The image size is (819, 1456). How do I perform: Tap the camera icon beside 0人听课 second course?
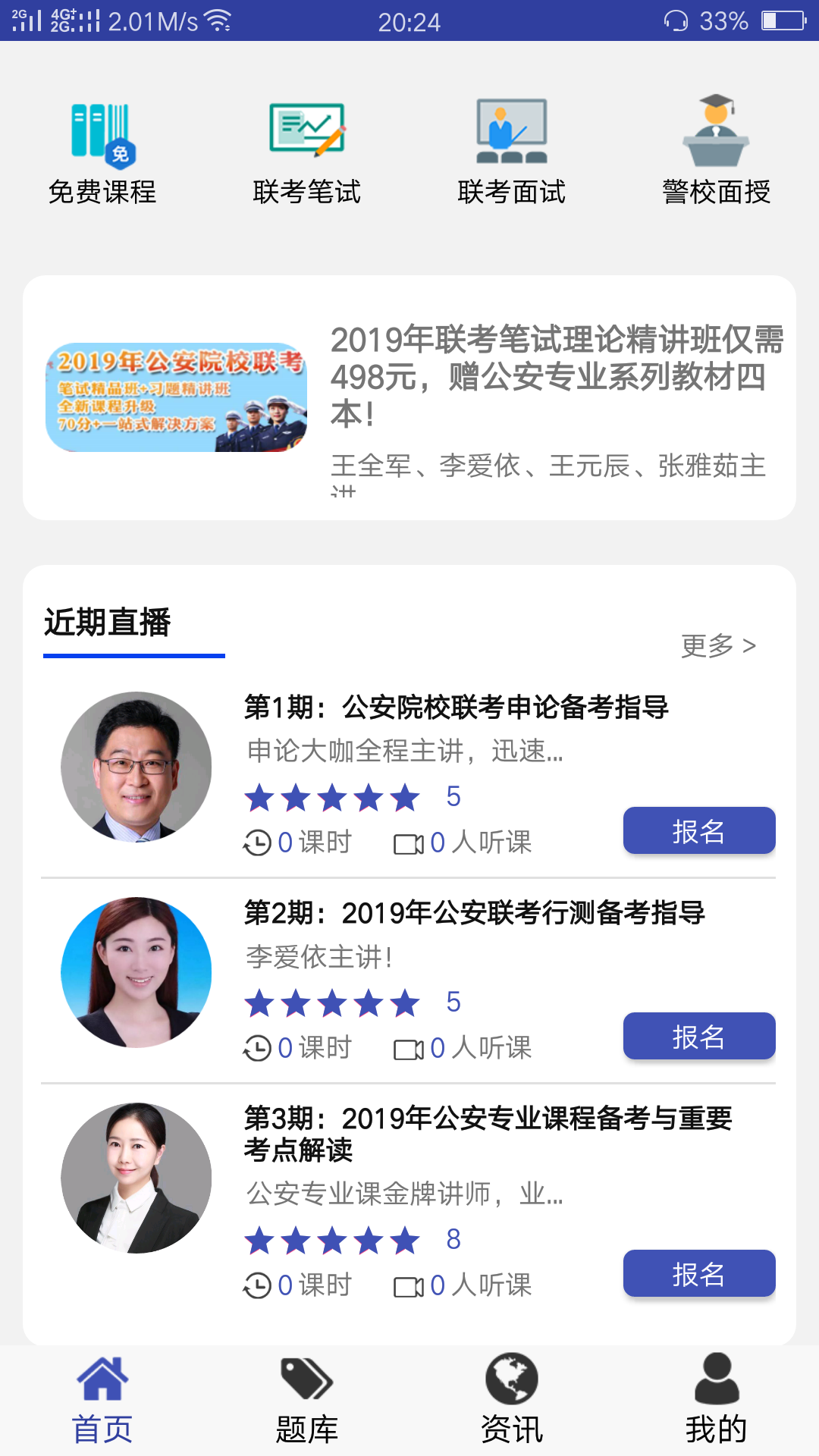(x=410, y=1048)
